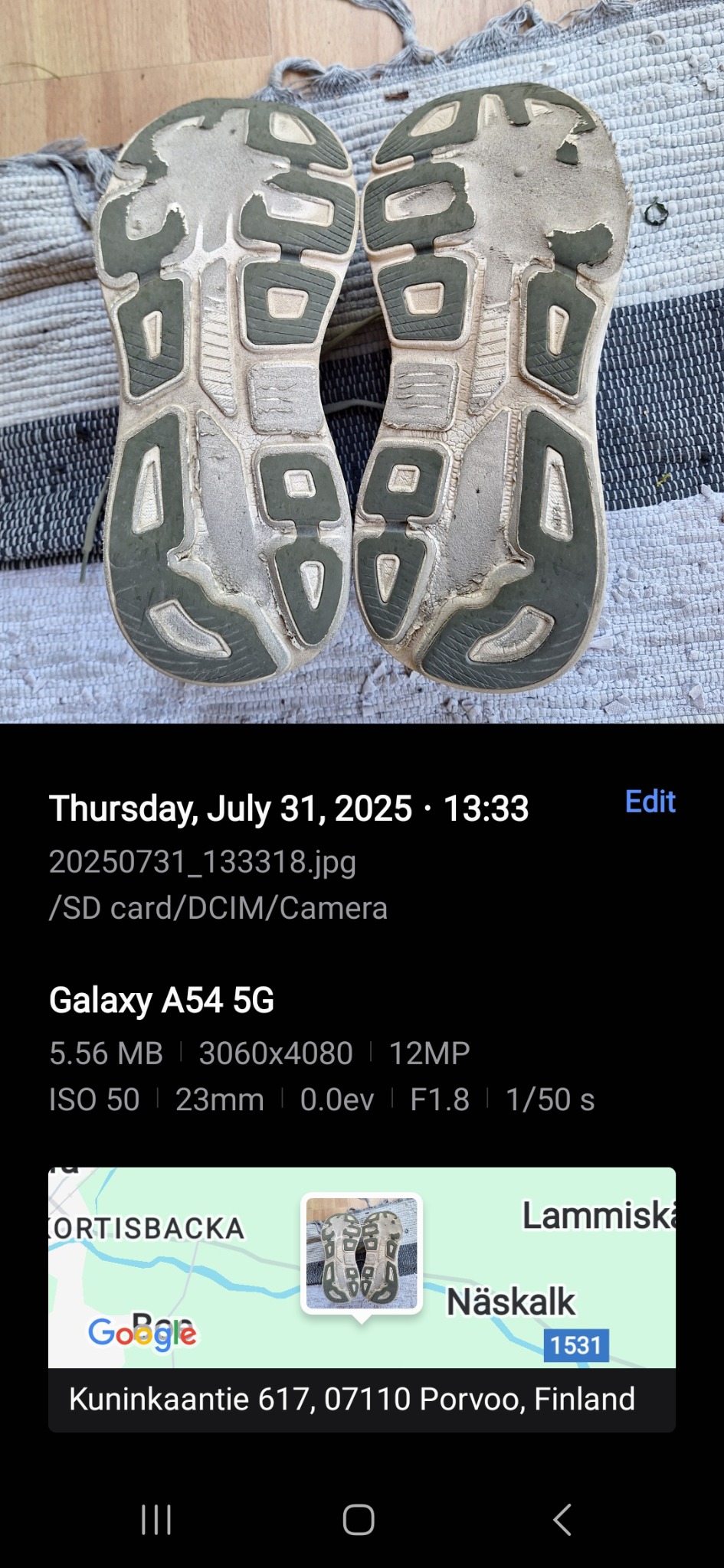724x1568 pixels.
Task: Go back with the navigation bar
Action: point(562,1520)
